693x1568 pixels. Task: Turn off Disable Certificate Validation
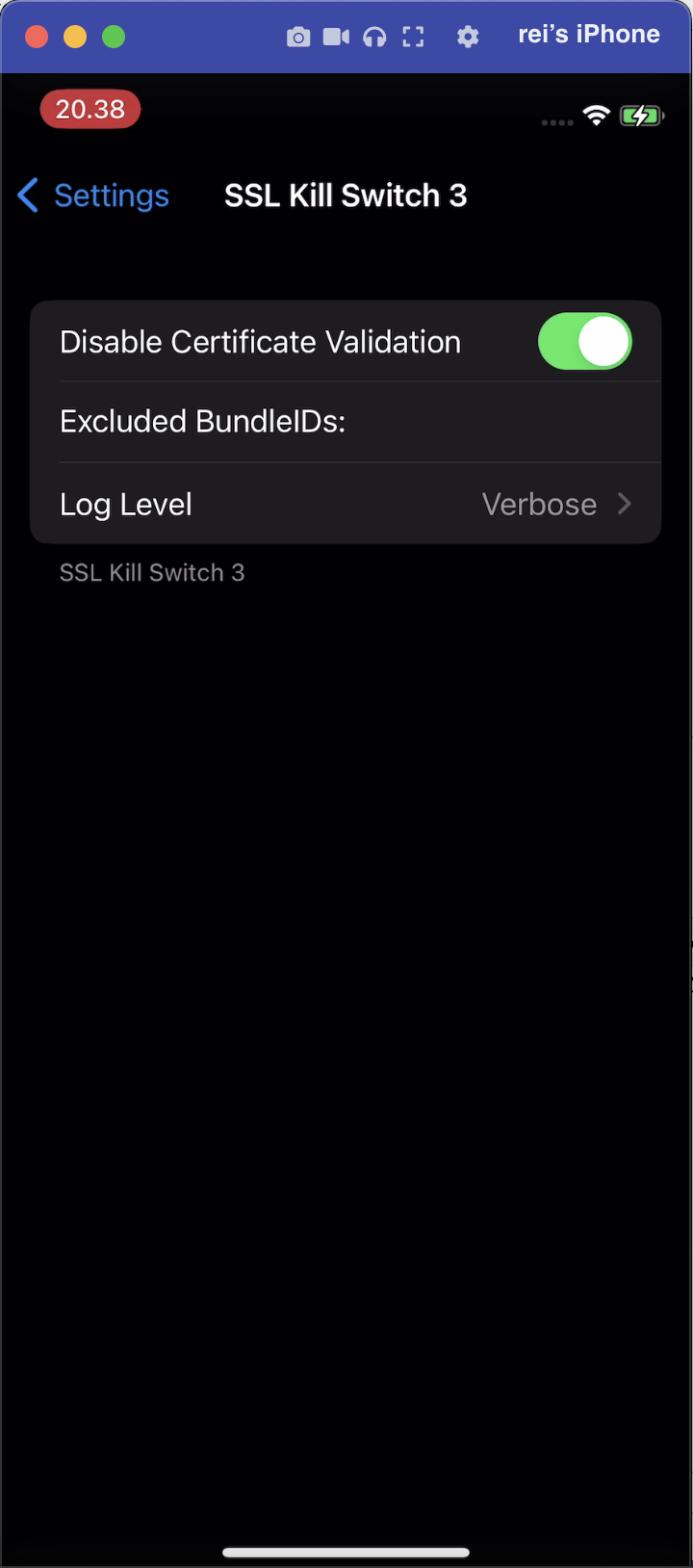584,342
